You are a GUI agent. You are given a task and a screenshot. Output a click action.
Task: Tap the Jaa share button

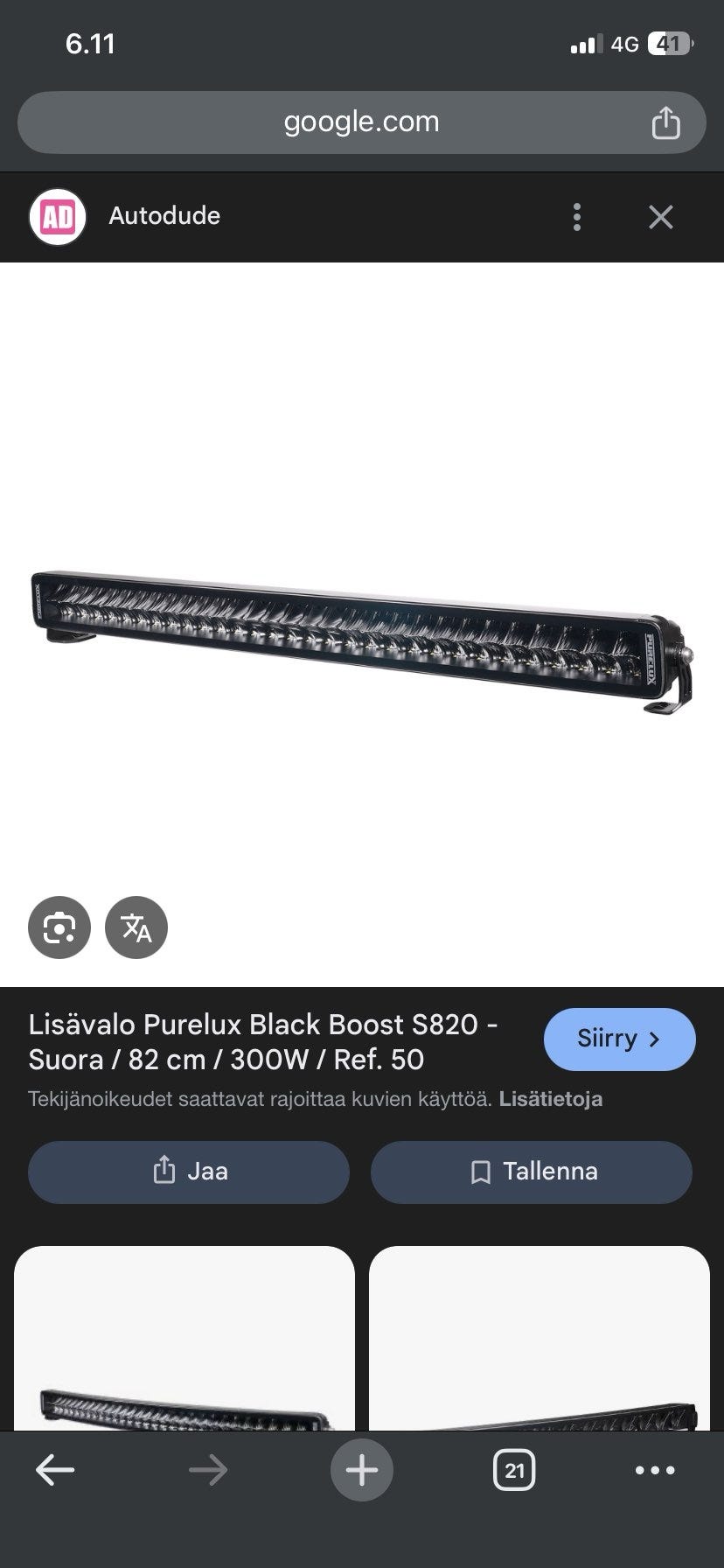[189, 1172]
